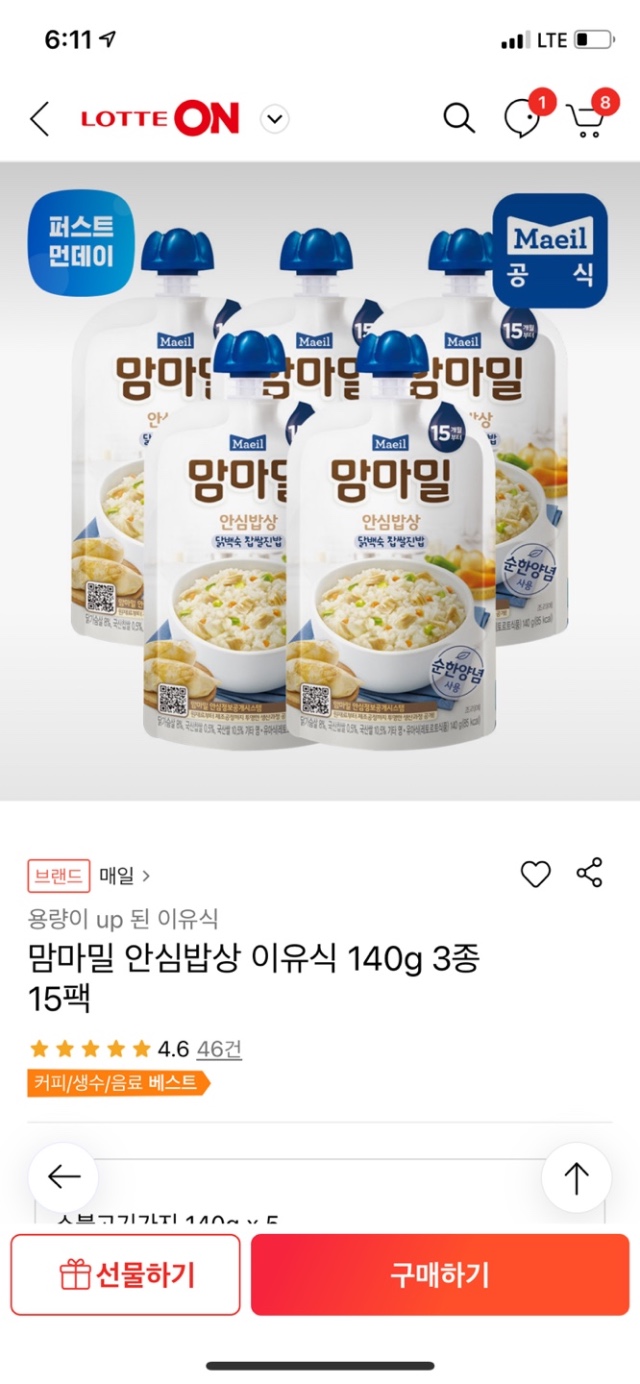This screenshot has height=1384, width=640.
Task: Send as a gift with 선물하기
Action: coord(126,1275)
